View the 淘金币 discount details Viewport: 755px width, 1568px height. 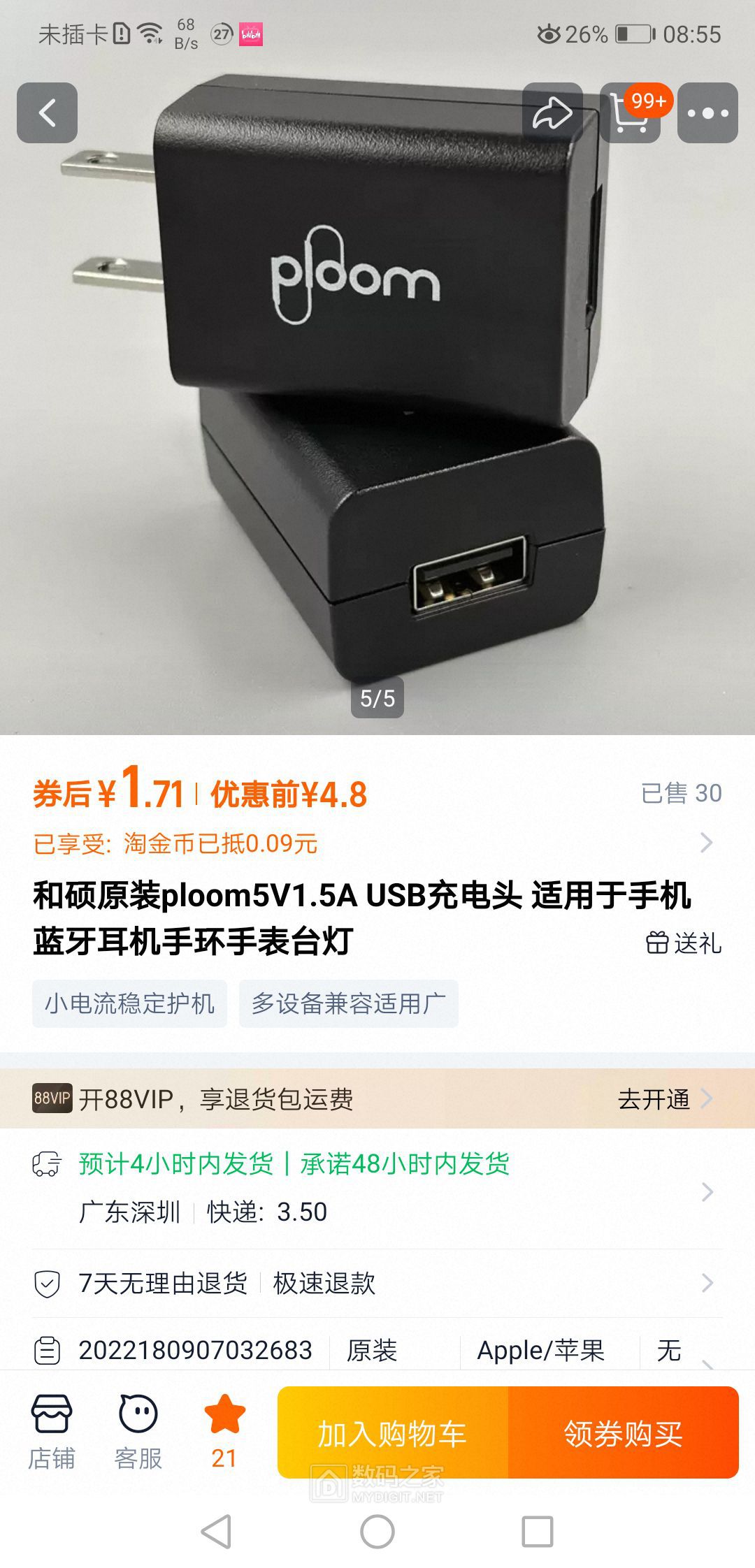377,843
